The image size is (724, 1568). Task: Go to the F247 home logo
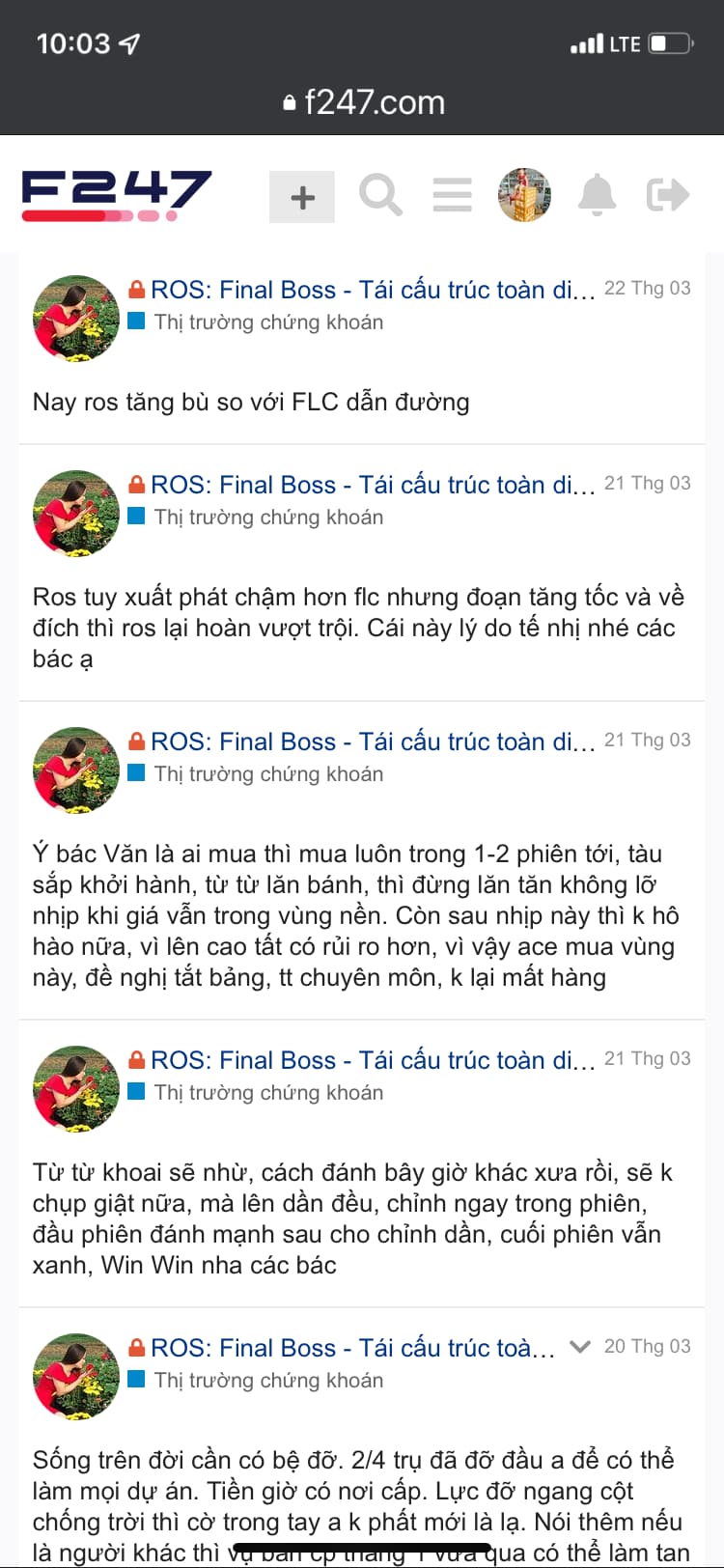click(117, 195)
